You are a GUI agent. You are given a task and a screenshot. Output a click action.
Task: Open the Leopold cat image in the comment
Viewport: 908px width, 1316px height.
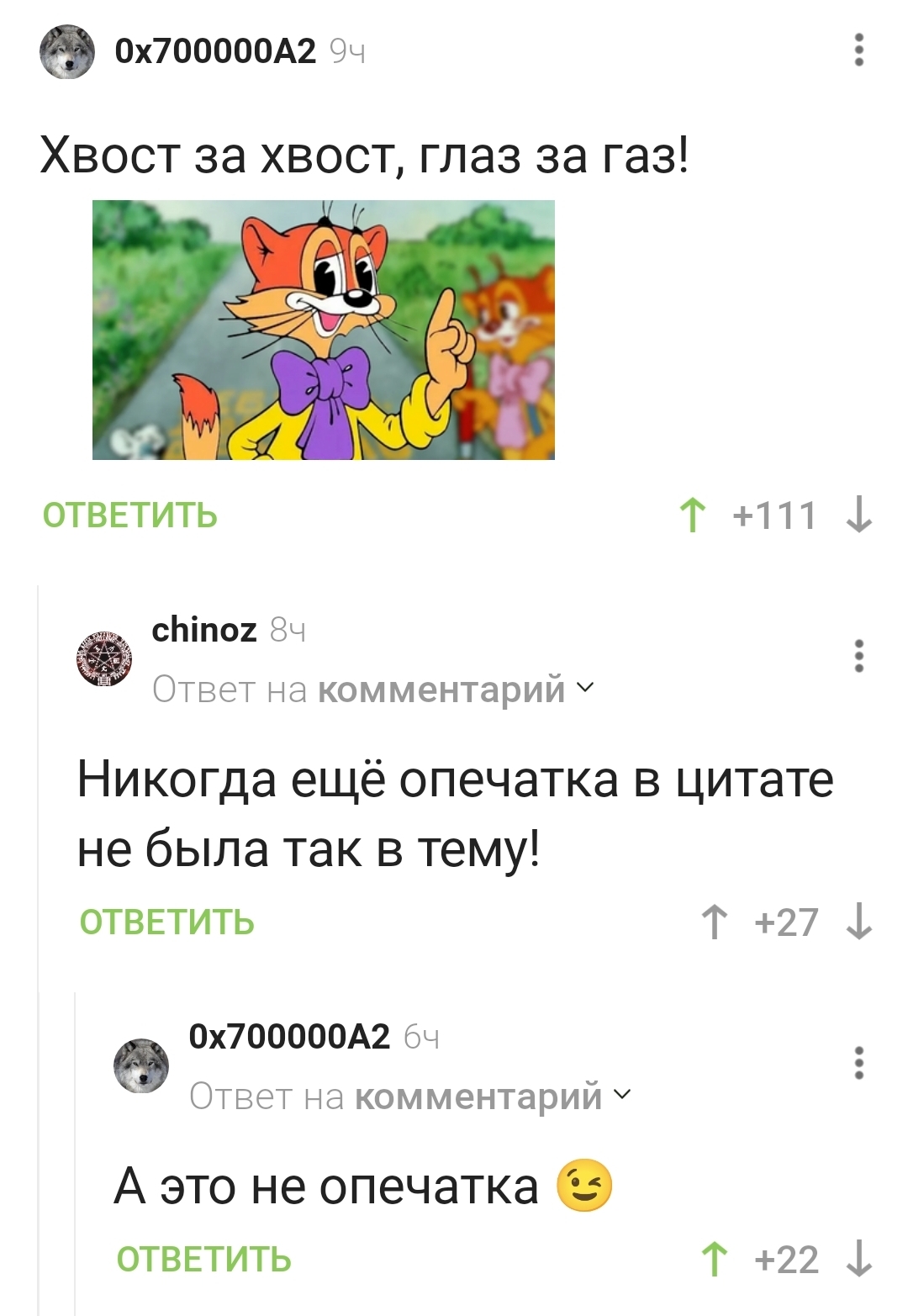click(323, 330)
